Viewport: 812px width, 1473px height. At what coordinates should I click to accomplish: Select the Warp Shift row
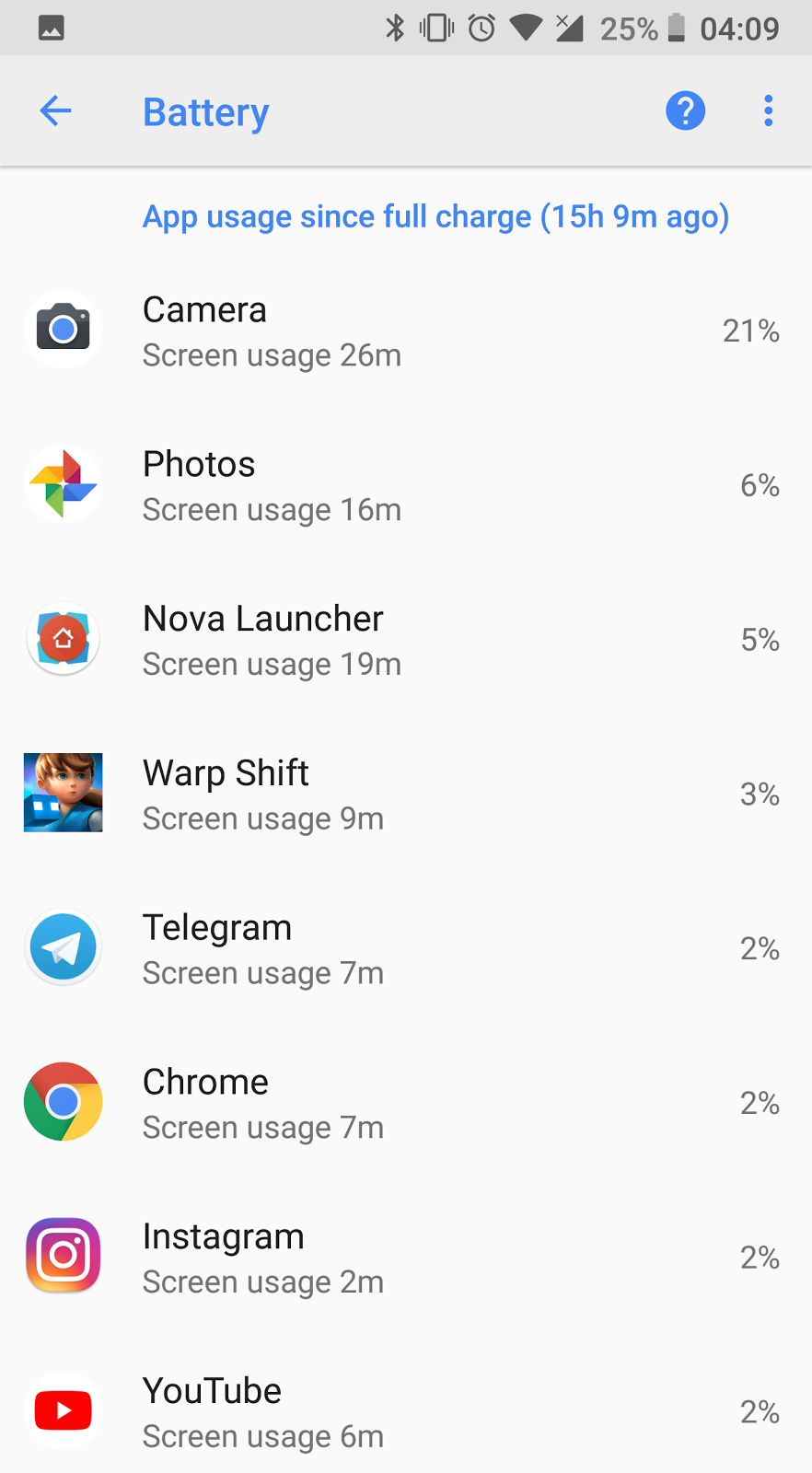pyautogui.click(x=406, y=794)
